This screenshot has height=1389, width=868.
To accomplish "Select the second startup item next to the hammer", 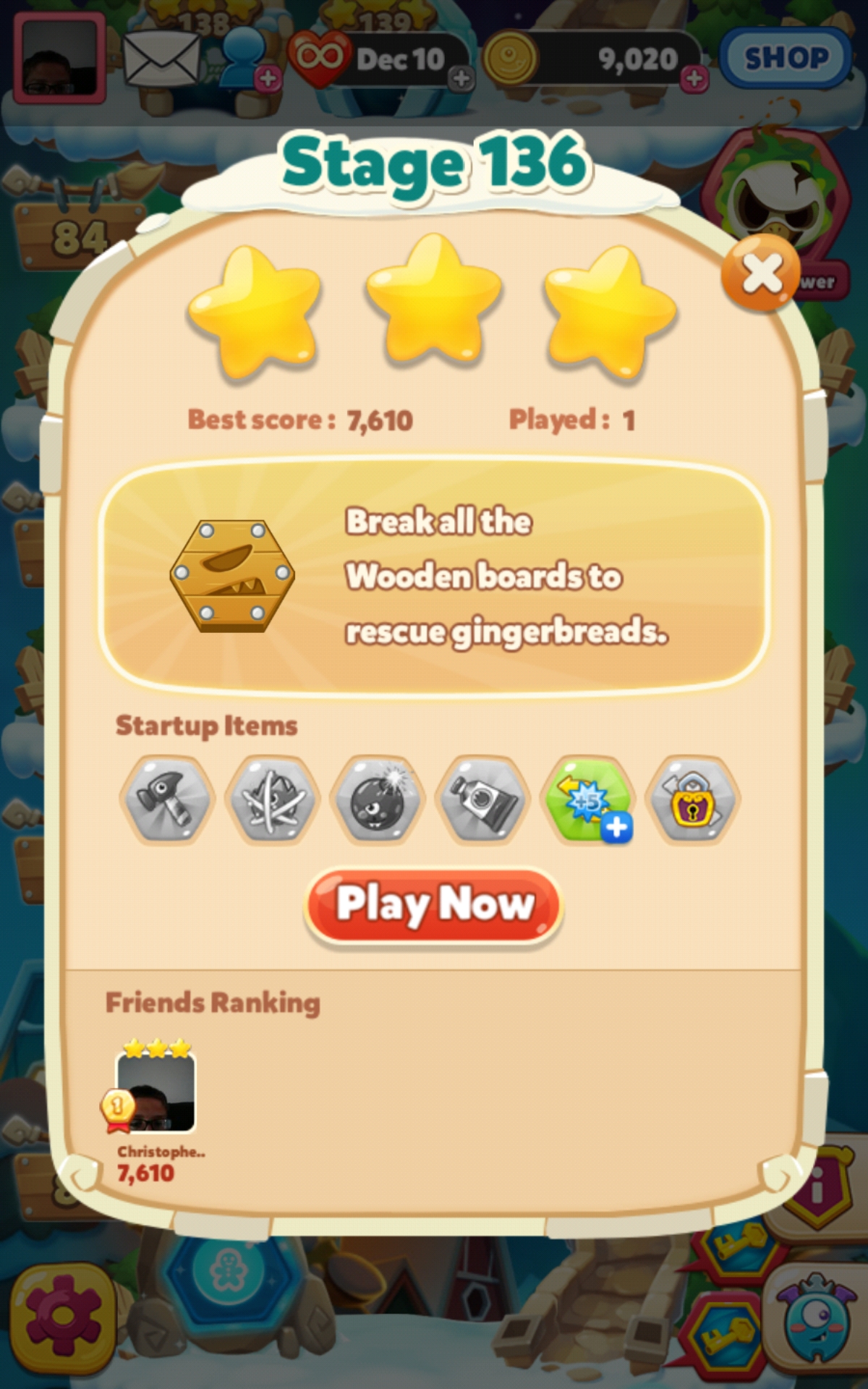I will click(272, 799).
